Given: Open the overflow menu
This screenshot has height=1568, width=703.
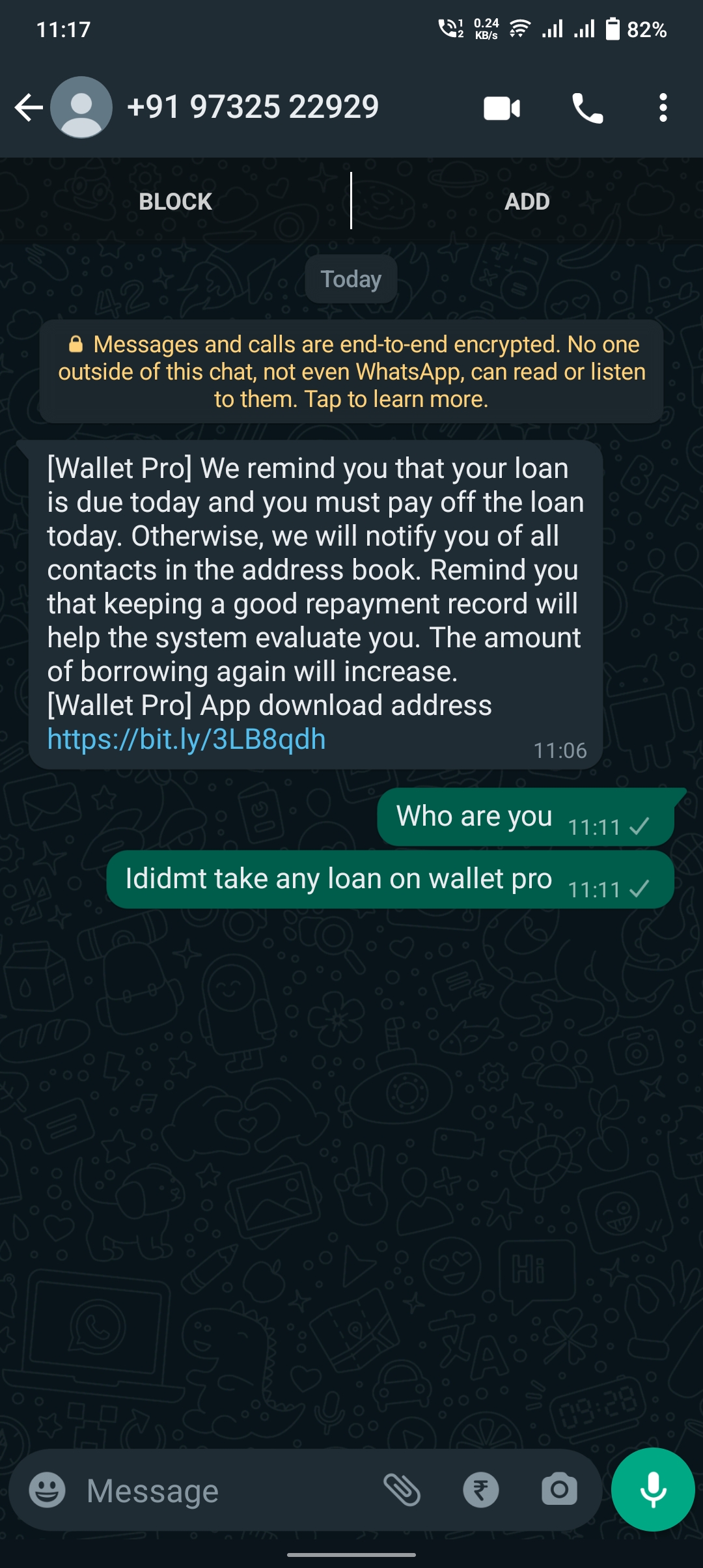Looking at the screenshot, I should pyautogui.click(x=663, y=108).
